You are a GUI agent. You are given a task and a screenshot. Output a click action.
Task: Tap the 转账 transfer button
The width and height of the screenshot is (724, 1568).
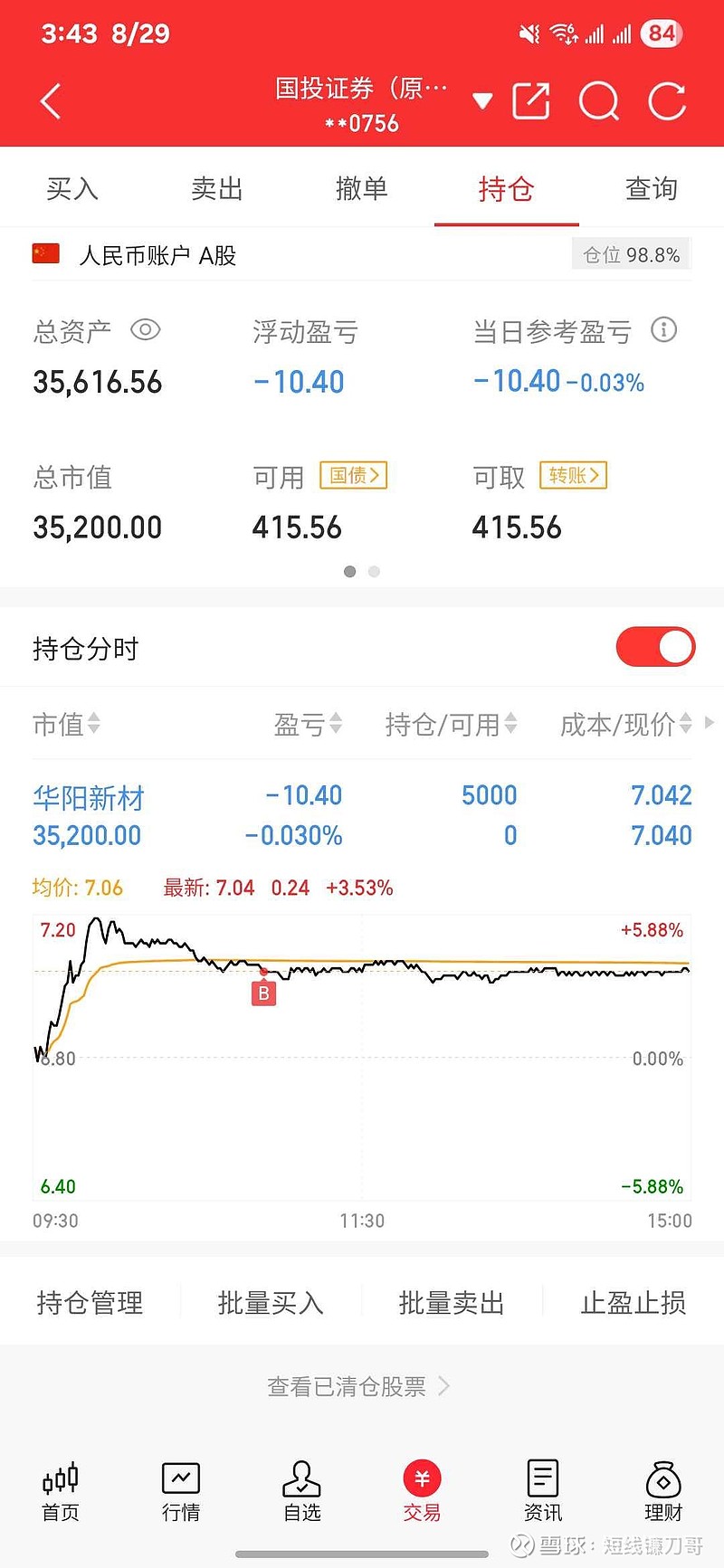pos(573,476)
